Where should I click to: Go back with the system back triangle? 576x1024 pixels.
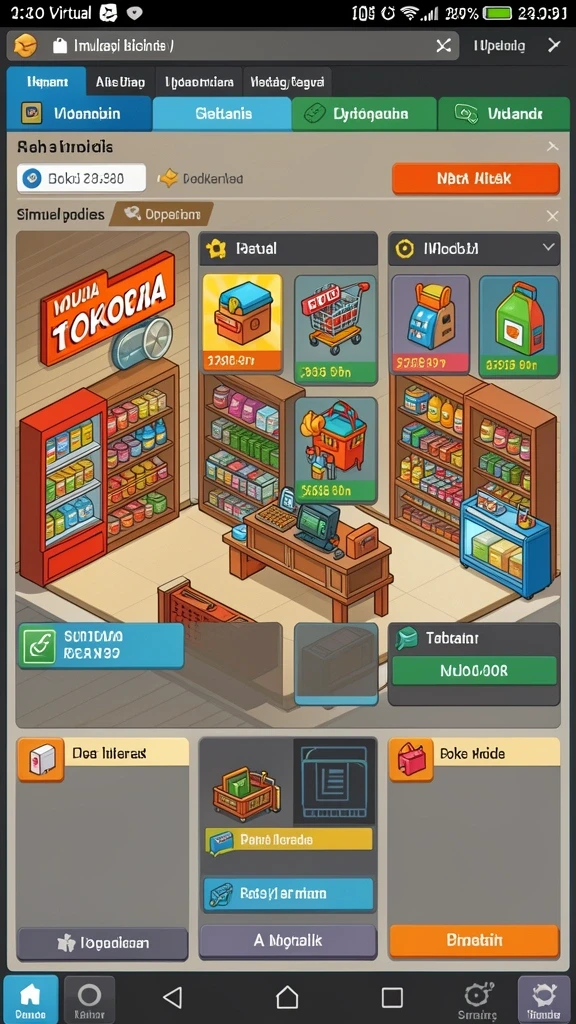tap(172, 997)
